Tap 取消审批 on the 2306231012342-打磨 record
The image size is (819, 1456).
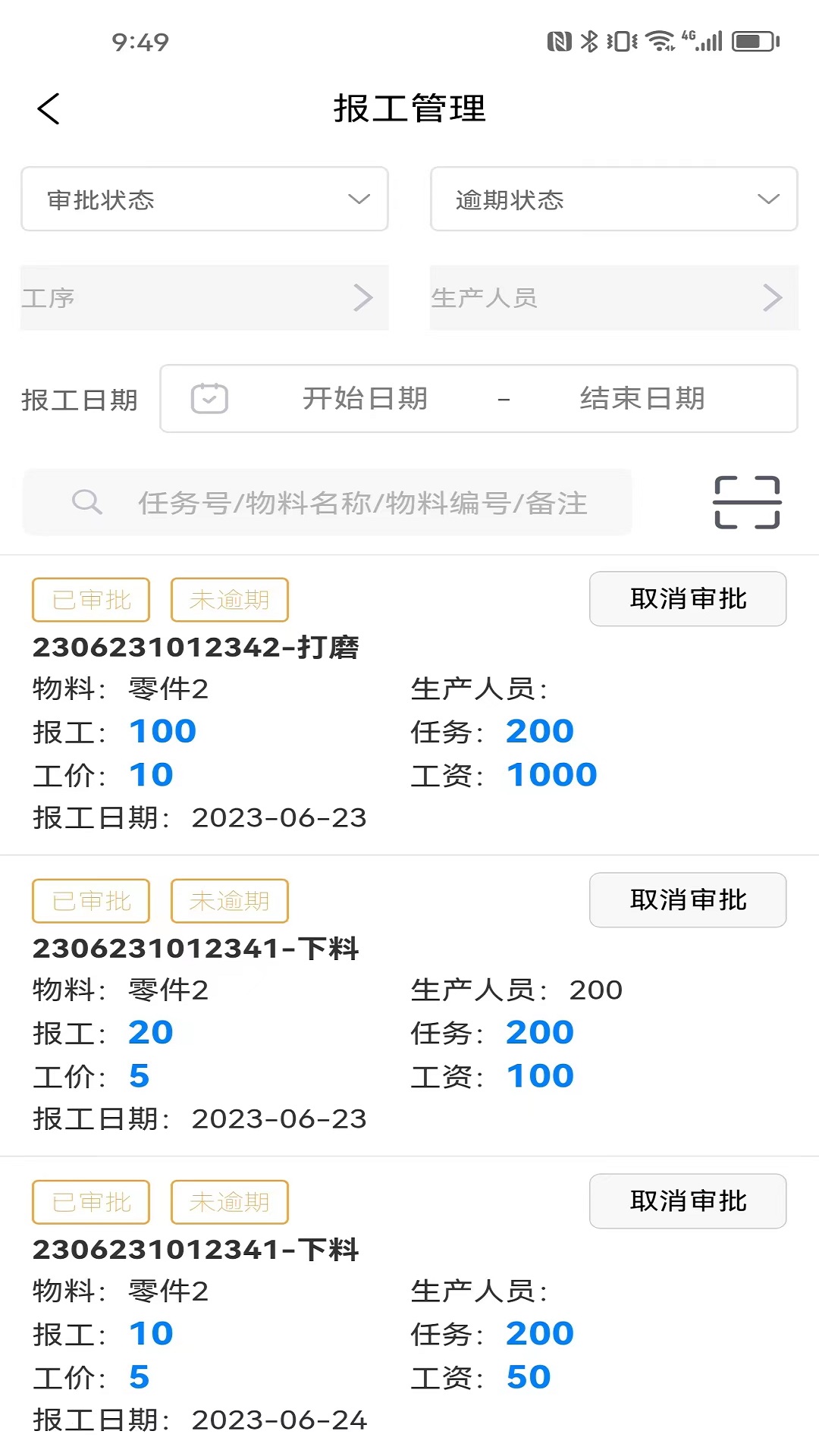[687, 598]
